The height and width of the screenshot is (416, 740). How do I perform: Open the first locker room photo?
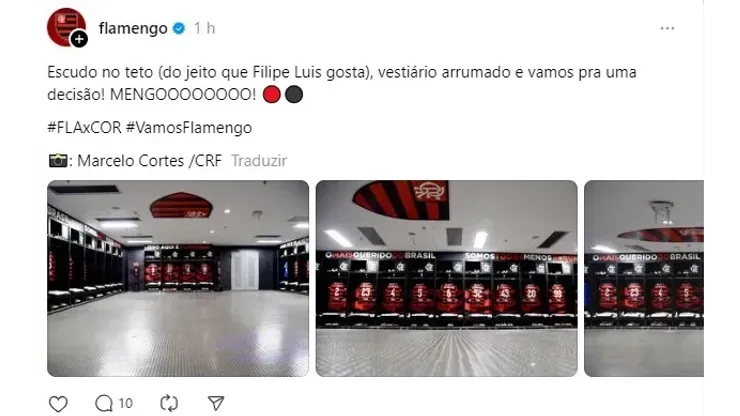click(178, 277)
